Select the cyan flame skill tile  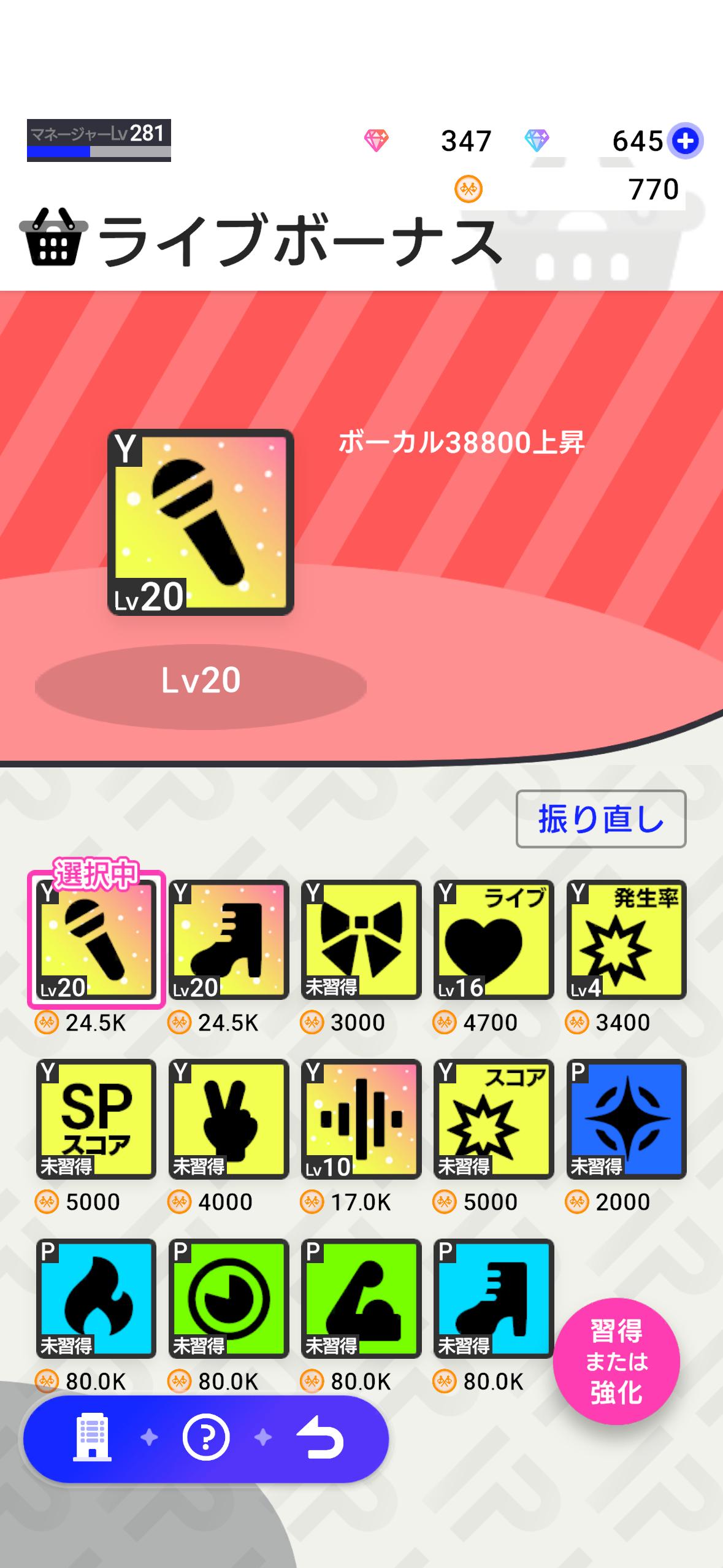(x=96, y=1297)
